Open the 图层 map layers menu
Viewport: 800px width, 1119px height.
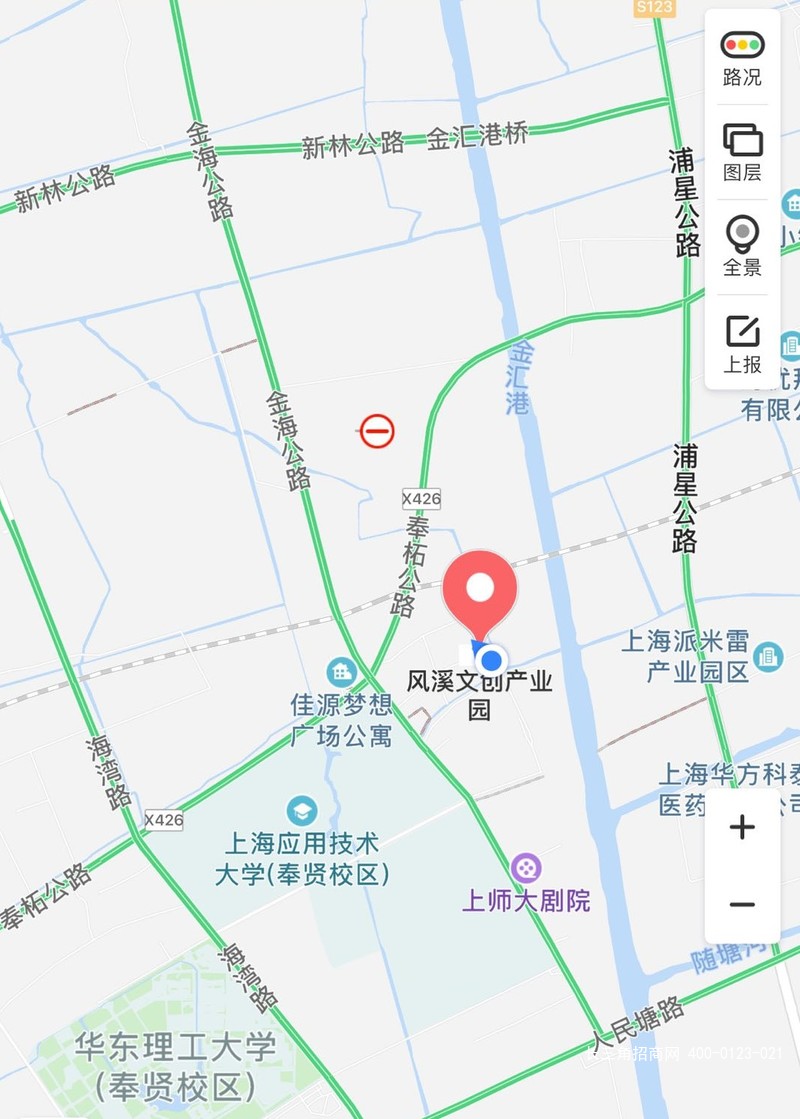pyautogui.click(x=742, y=152)
